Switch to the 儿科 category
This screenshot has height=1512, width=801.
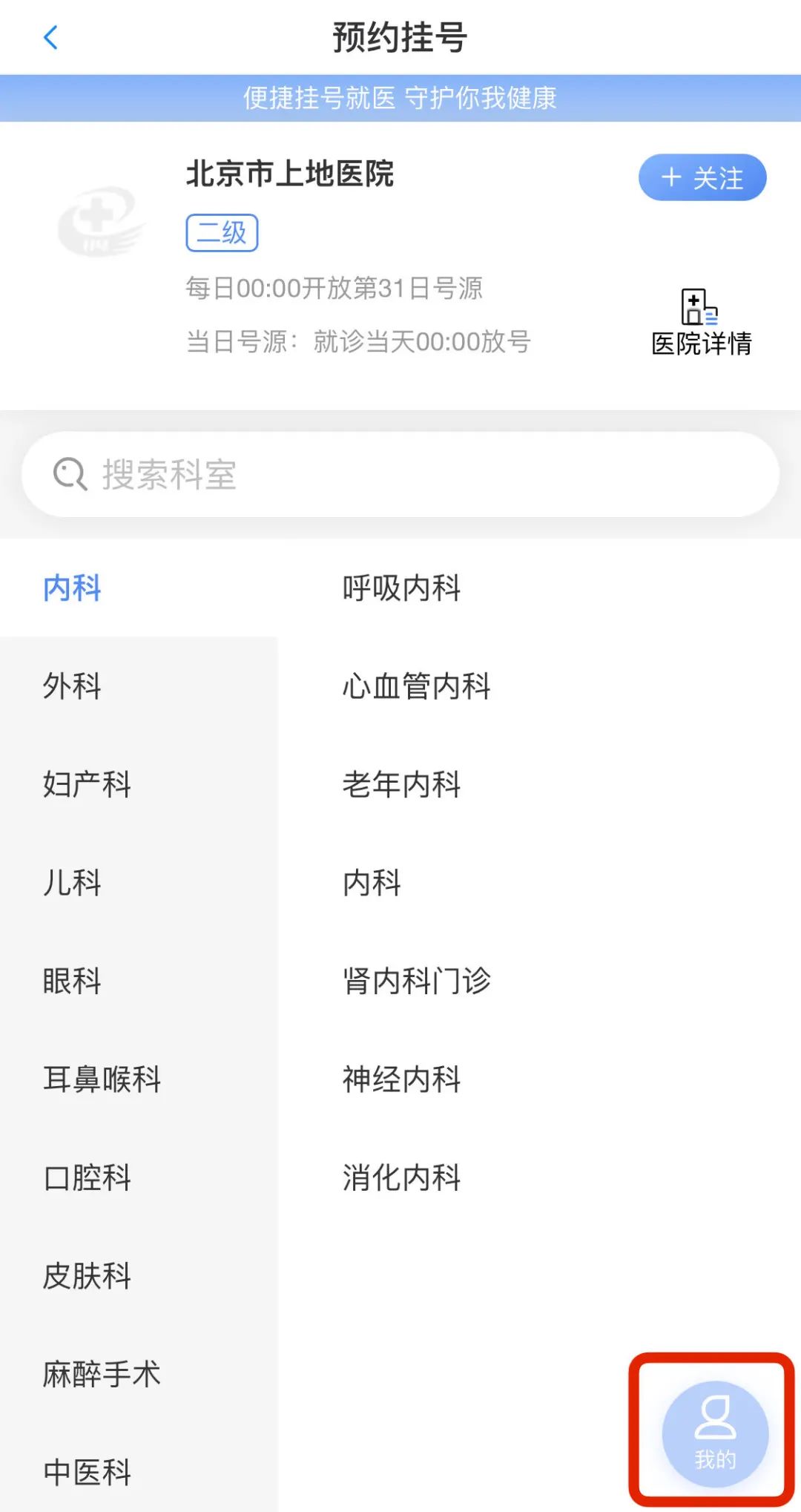point(139,882)
